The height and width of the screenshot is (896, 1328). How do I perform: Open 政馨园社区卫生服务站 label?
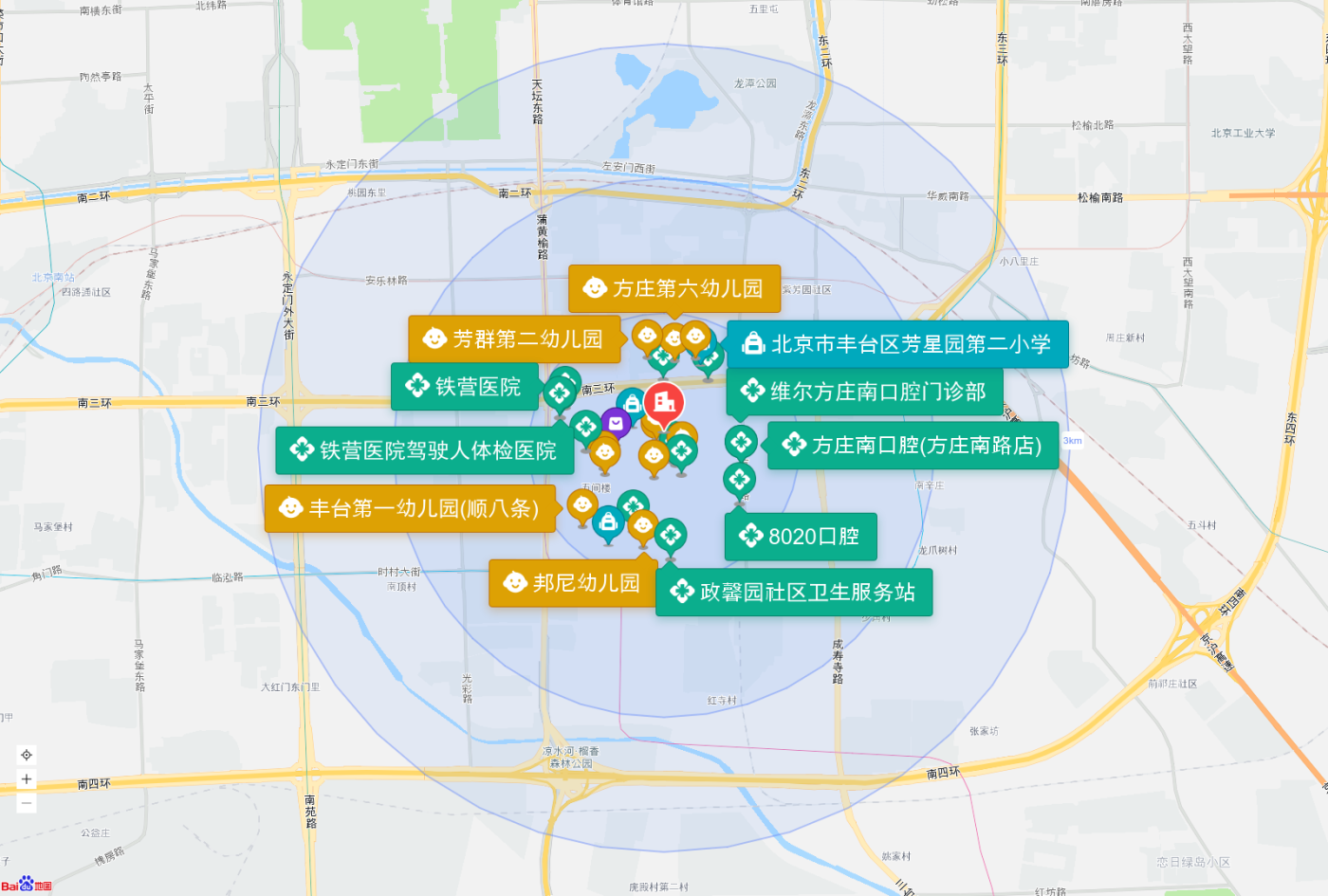pyautogui.click(x=794, y=593)
